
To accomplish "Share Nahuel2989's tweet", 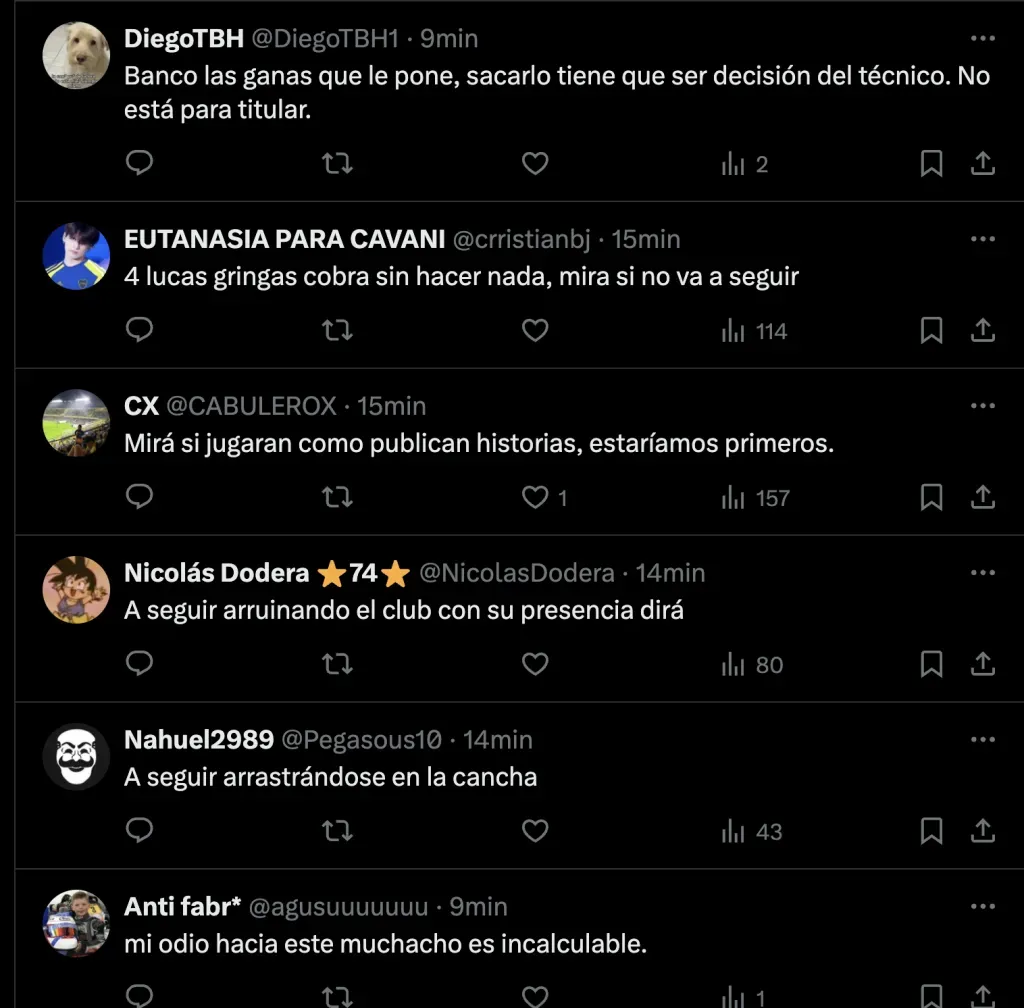I will 983,831.
